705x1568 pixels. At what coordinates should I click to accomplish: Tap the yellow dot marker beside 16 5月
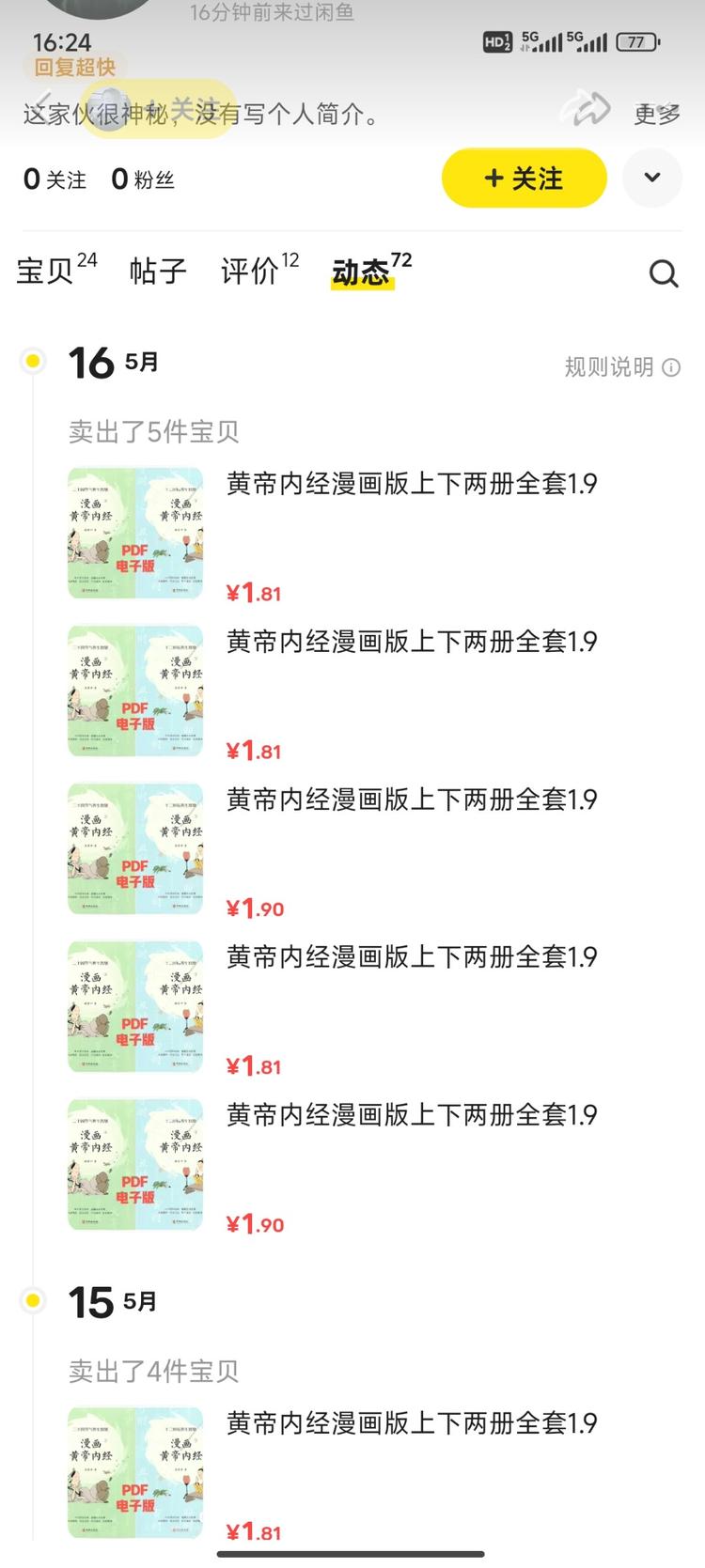pos(34,360)
